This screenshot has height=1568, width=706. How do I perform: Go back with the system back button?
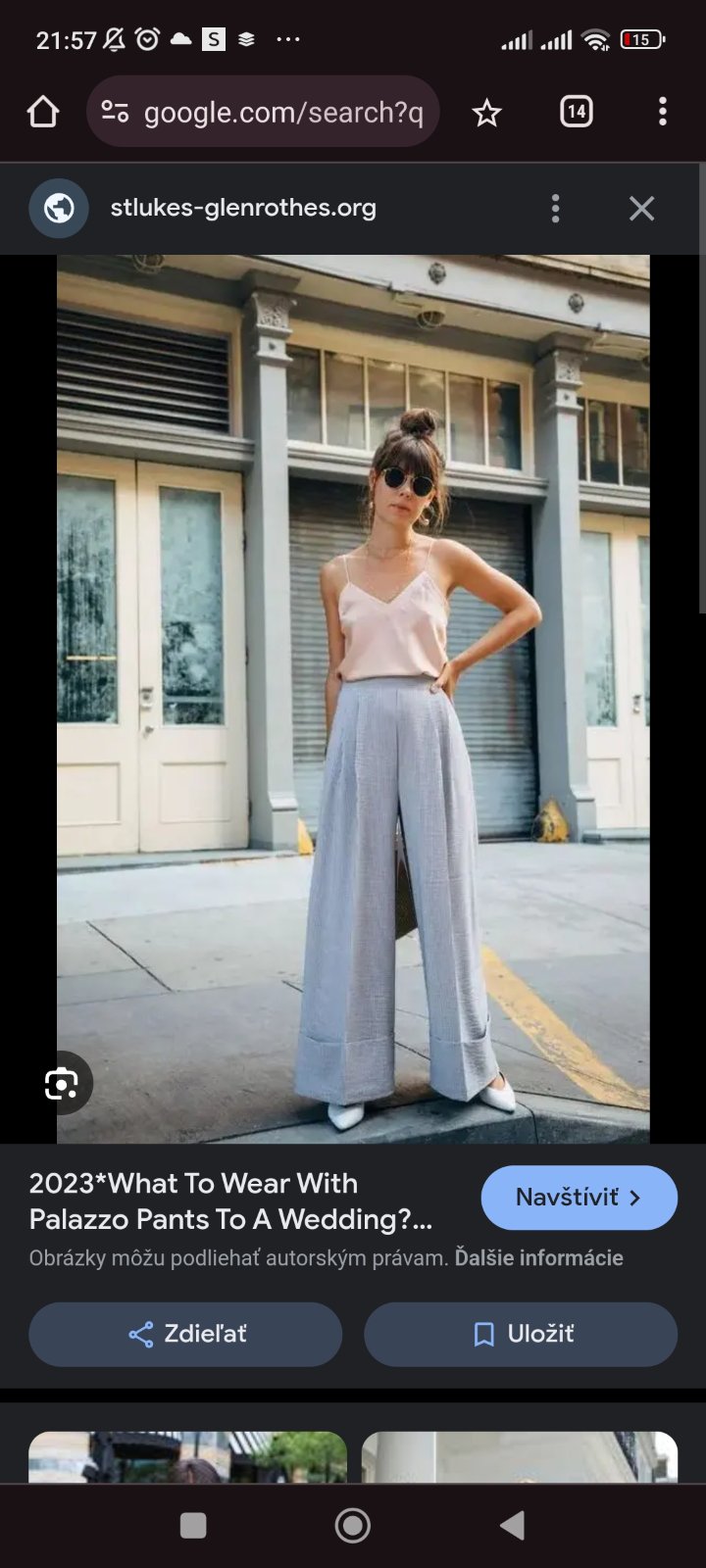pos(512,1525)
